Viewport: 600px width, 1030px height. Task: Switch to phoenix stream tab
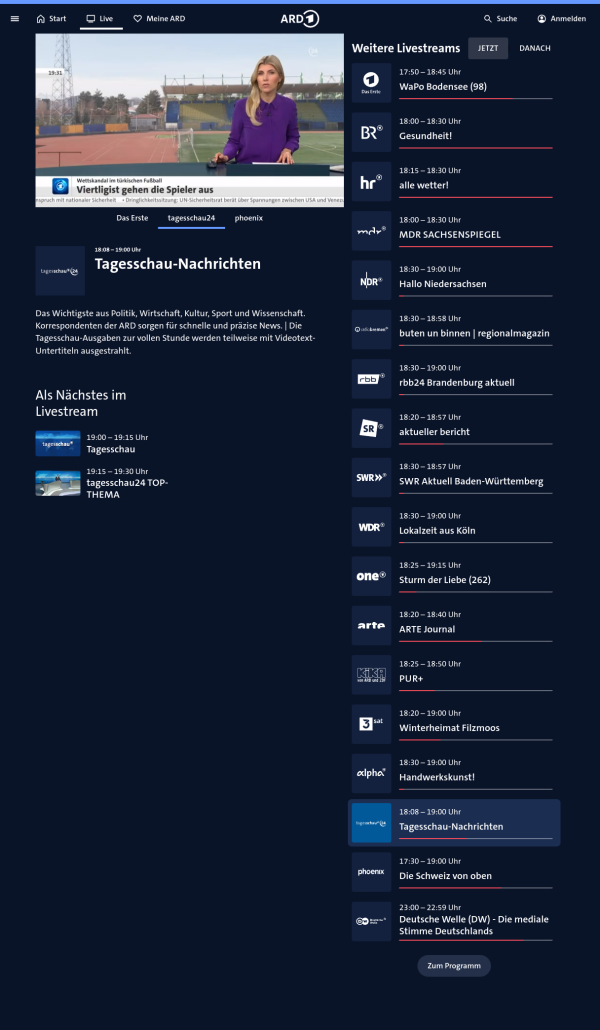click(x=249, y=217)
